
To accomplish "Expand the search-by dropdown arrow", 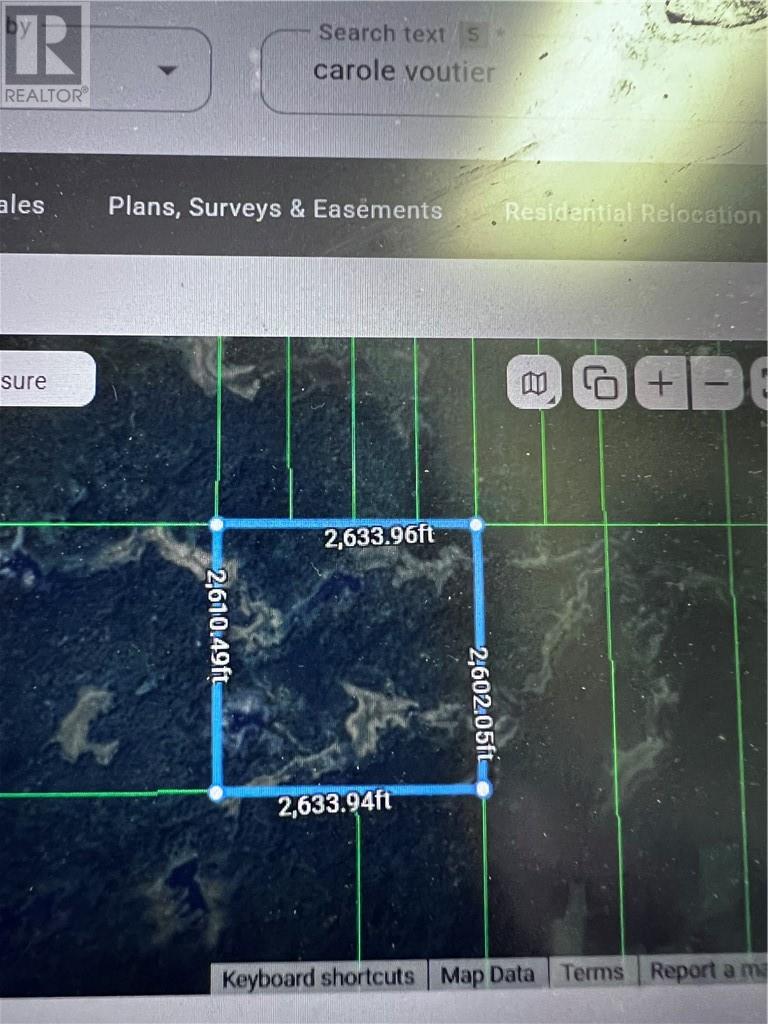I will [166, 70].
